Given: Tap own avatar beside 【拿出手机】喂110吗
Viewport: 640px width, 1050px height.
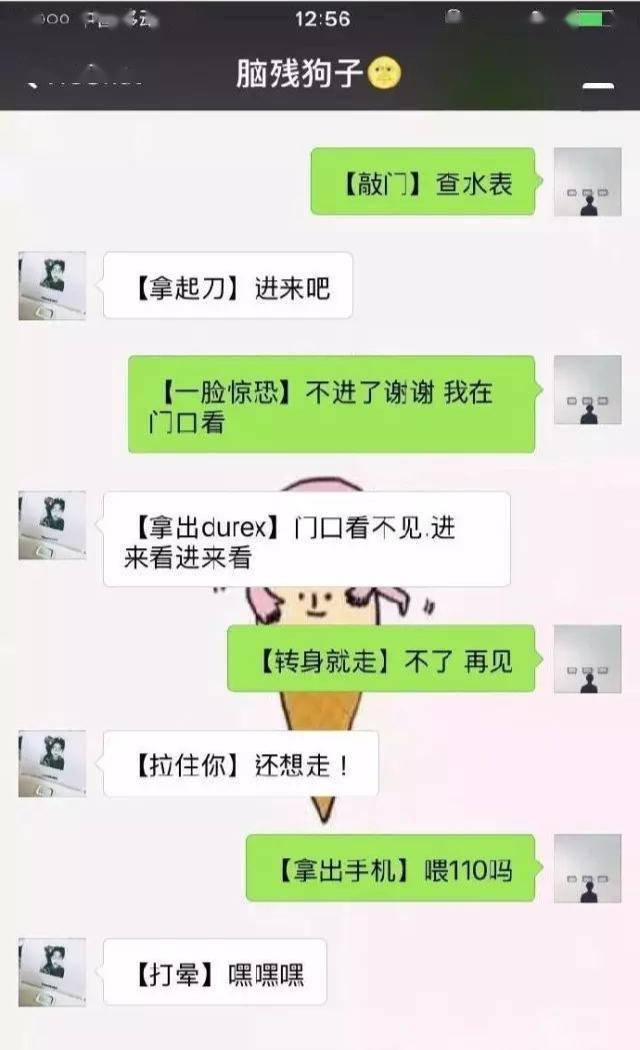Looking at the screenshot, I should tap(588, 869).
